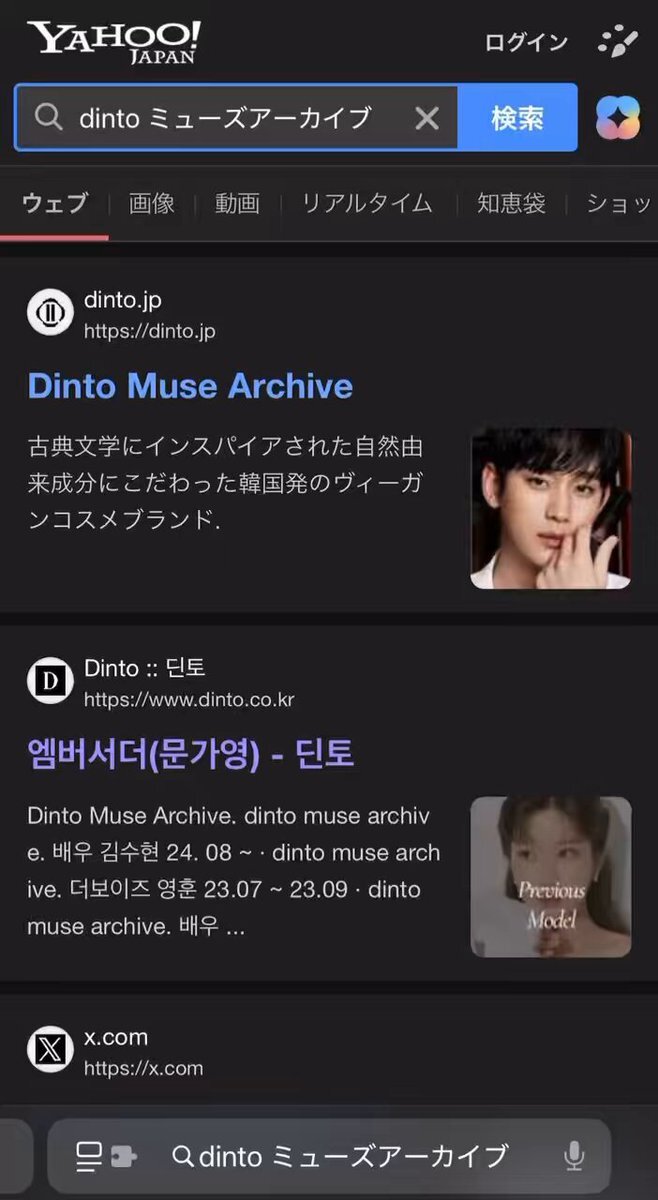This screenshot has width=658, height=1200.
Task: Open the services grid icon
Action: click(x=617, y=42)
